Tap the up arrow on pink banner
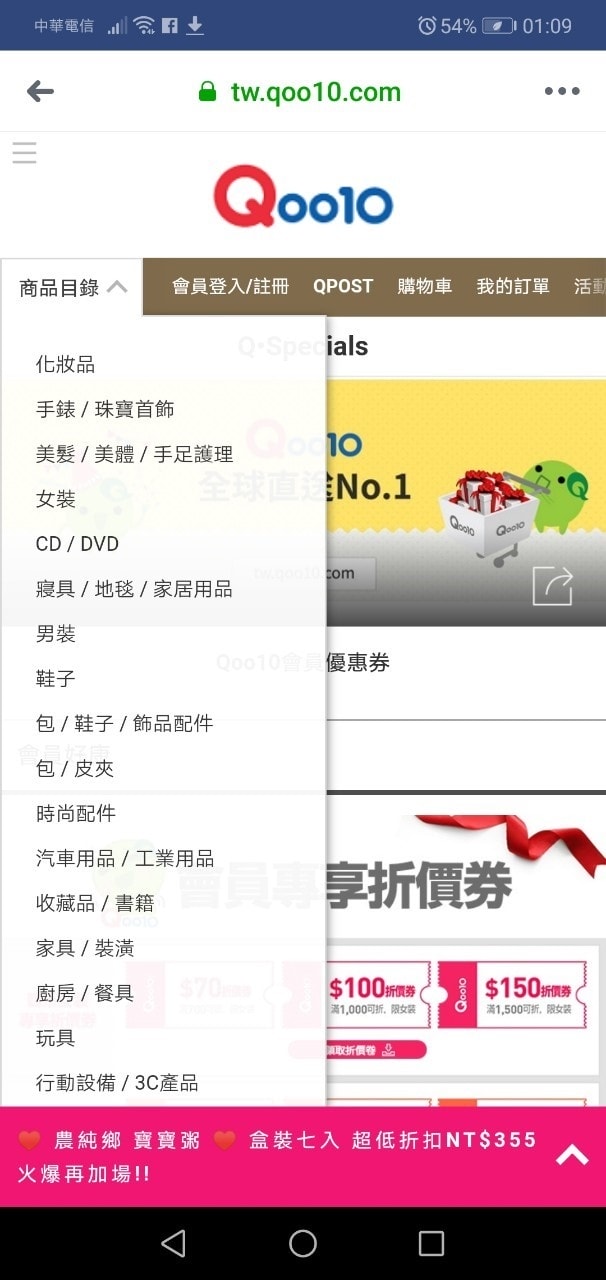Image resolution: width=606 pixels, height=1280 pixels. 572,1156
